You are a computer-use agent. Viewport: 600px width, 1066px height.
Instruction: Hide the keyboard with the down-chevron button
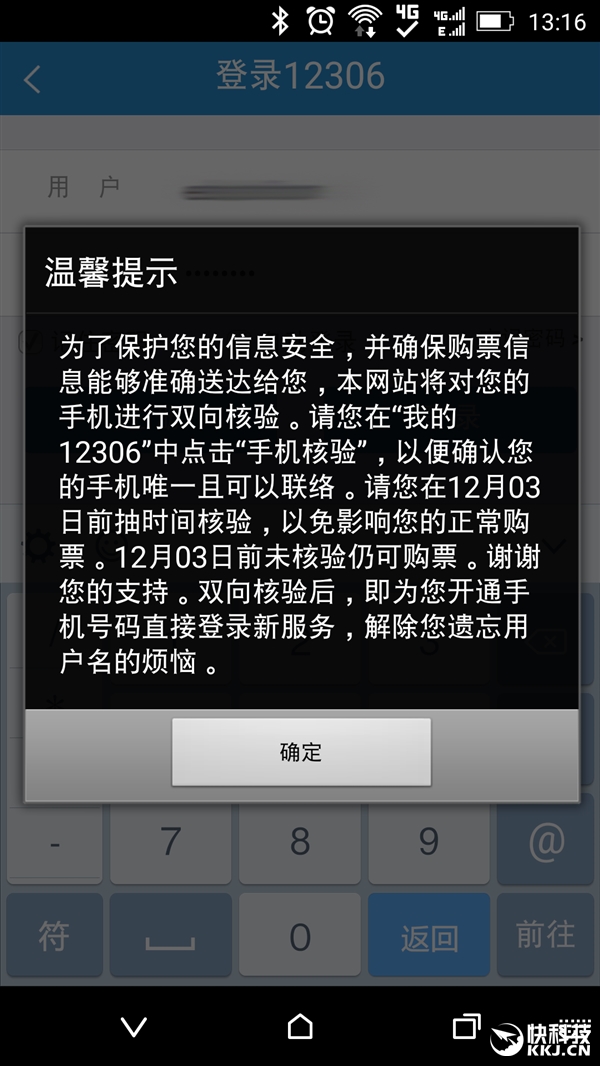coord(133,1027)
